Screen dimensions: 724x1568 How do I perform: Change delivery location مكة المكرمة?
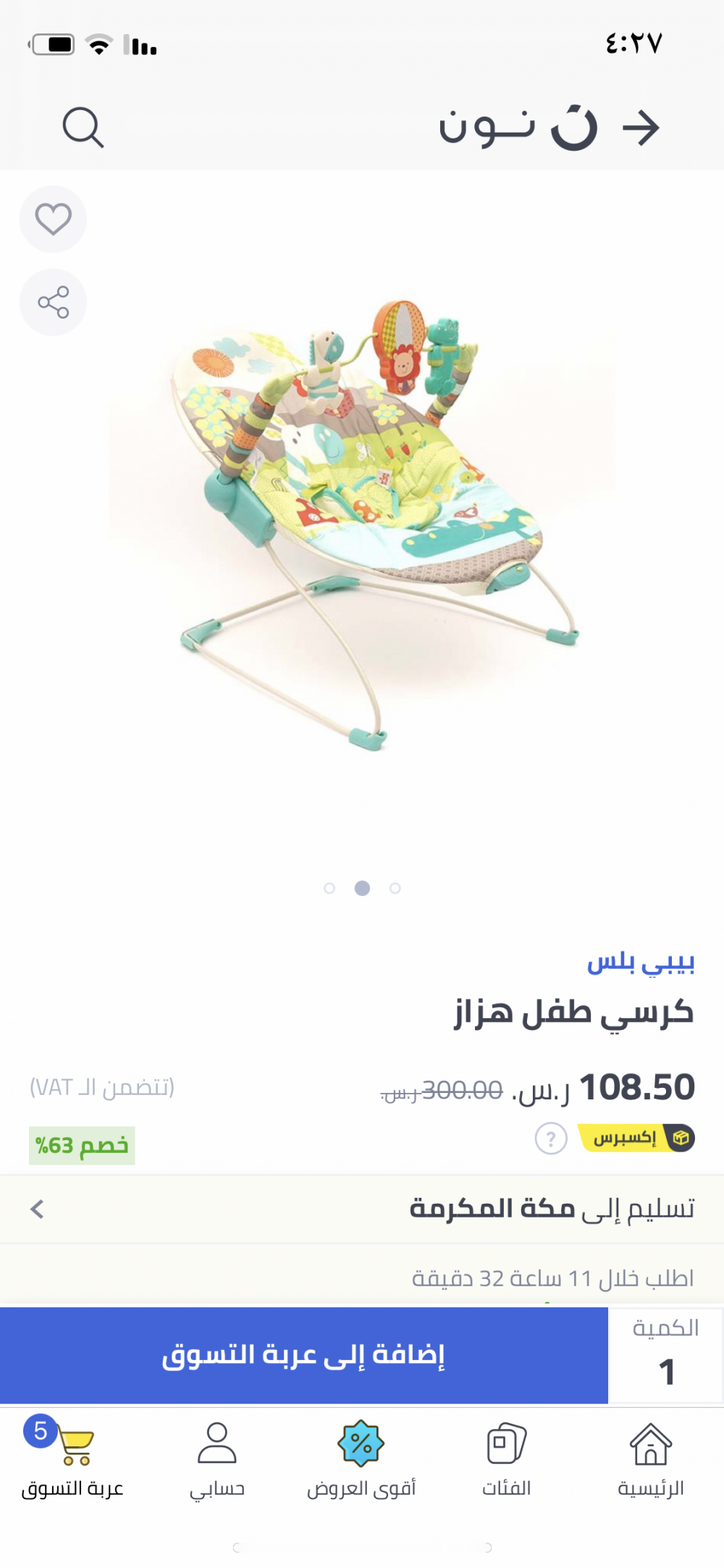[362, 1209]
